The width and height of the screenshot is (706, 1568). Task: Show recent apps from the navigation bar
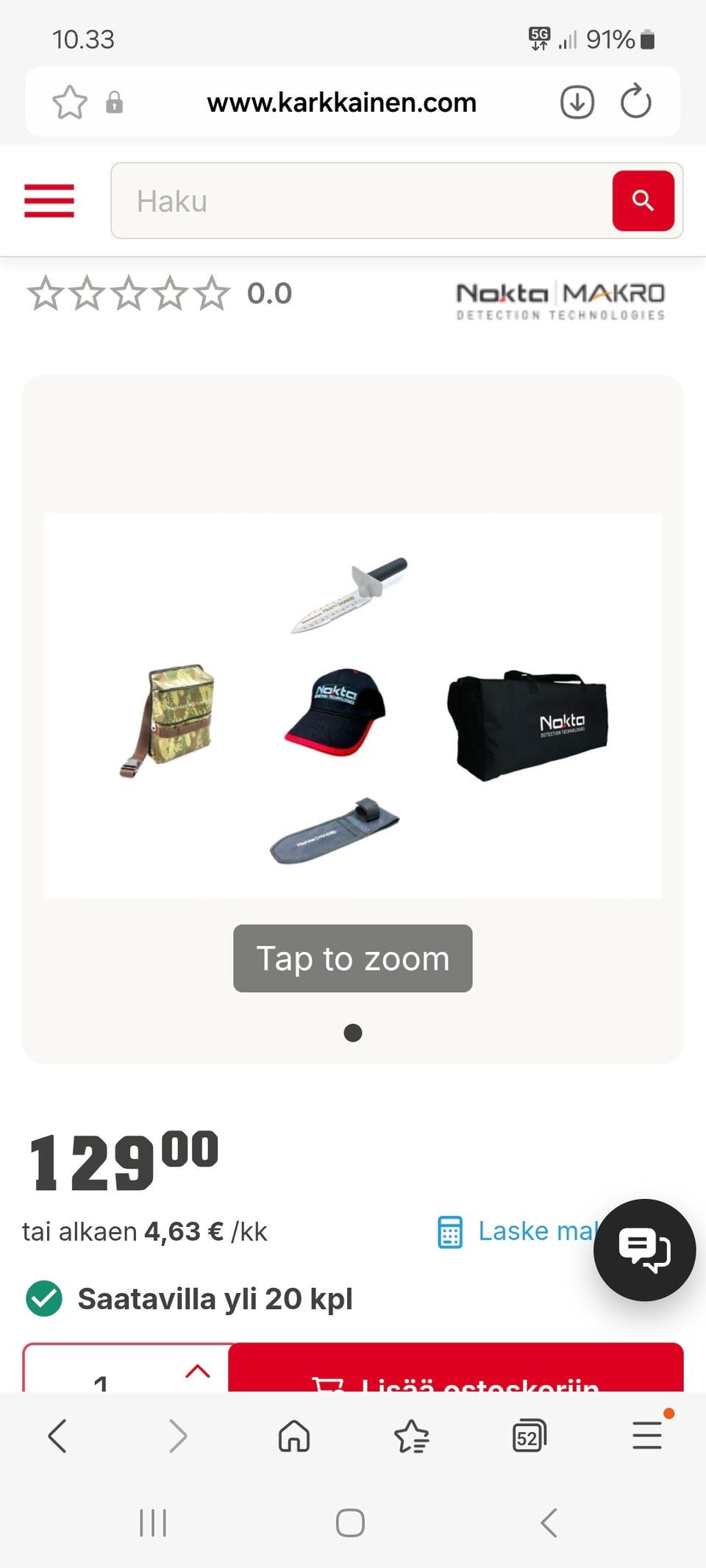pos(153,1522)
